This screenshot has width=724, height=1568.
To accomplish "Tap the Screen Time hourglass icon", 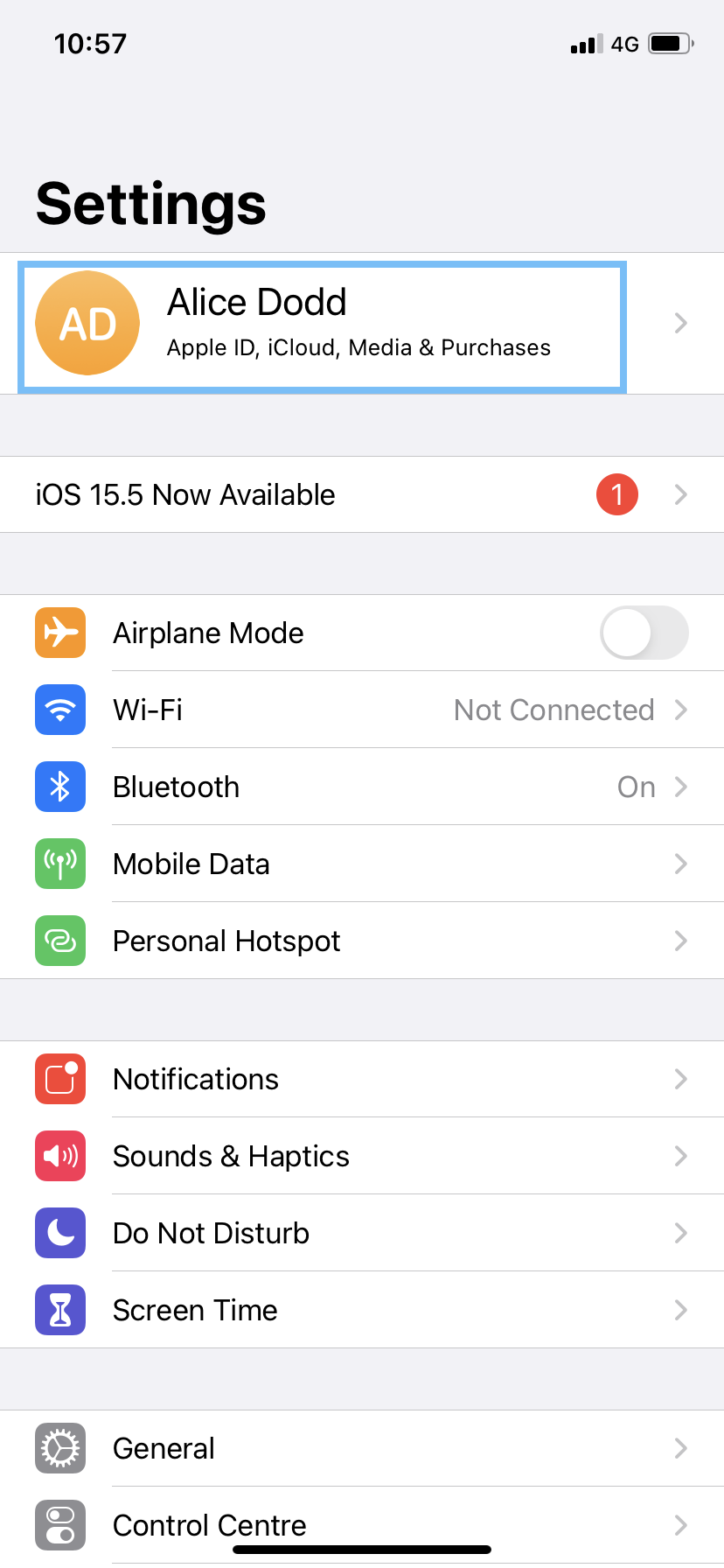I will [59, 1310].
